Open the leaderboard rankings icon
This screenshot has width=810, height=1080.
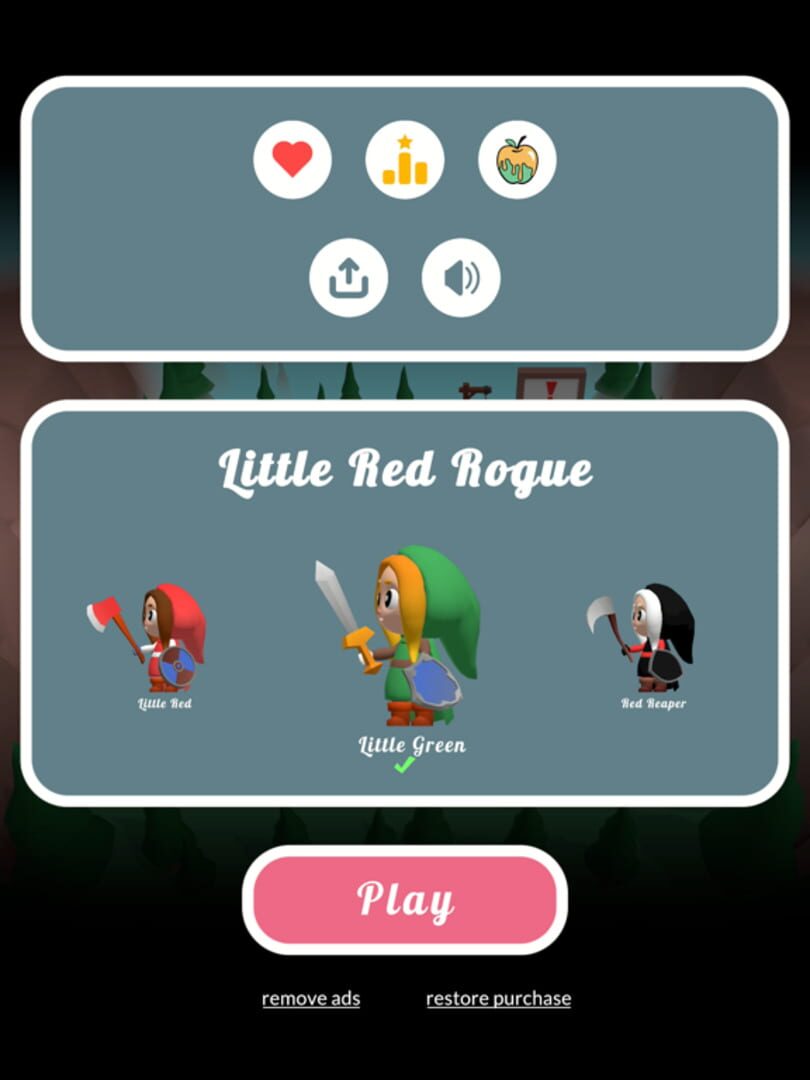point(405,157)
